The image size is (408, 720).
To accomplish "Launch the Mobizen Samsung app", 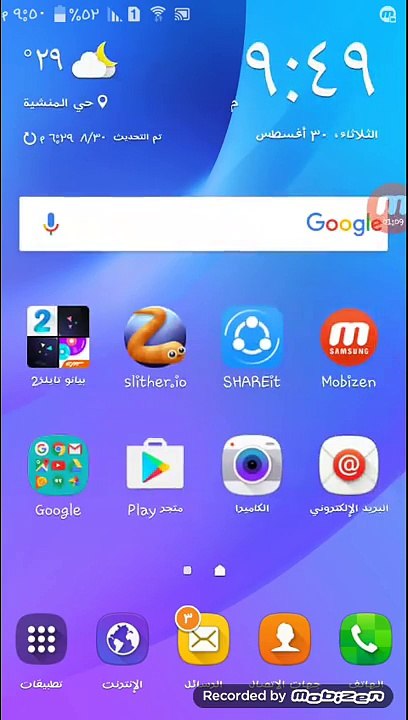I will pyautogui.click(x=349, y=337).
